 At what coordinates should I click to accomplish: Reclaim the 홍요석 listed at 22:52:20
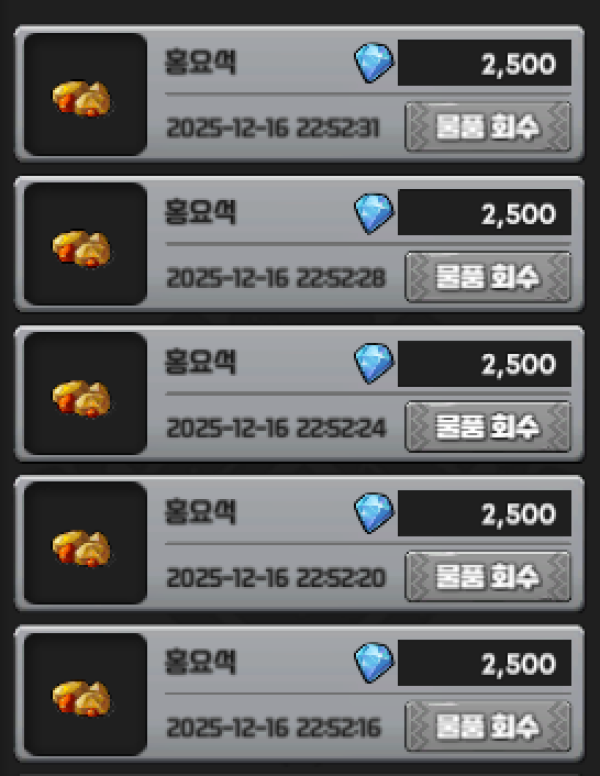coord(488,577)
